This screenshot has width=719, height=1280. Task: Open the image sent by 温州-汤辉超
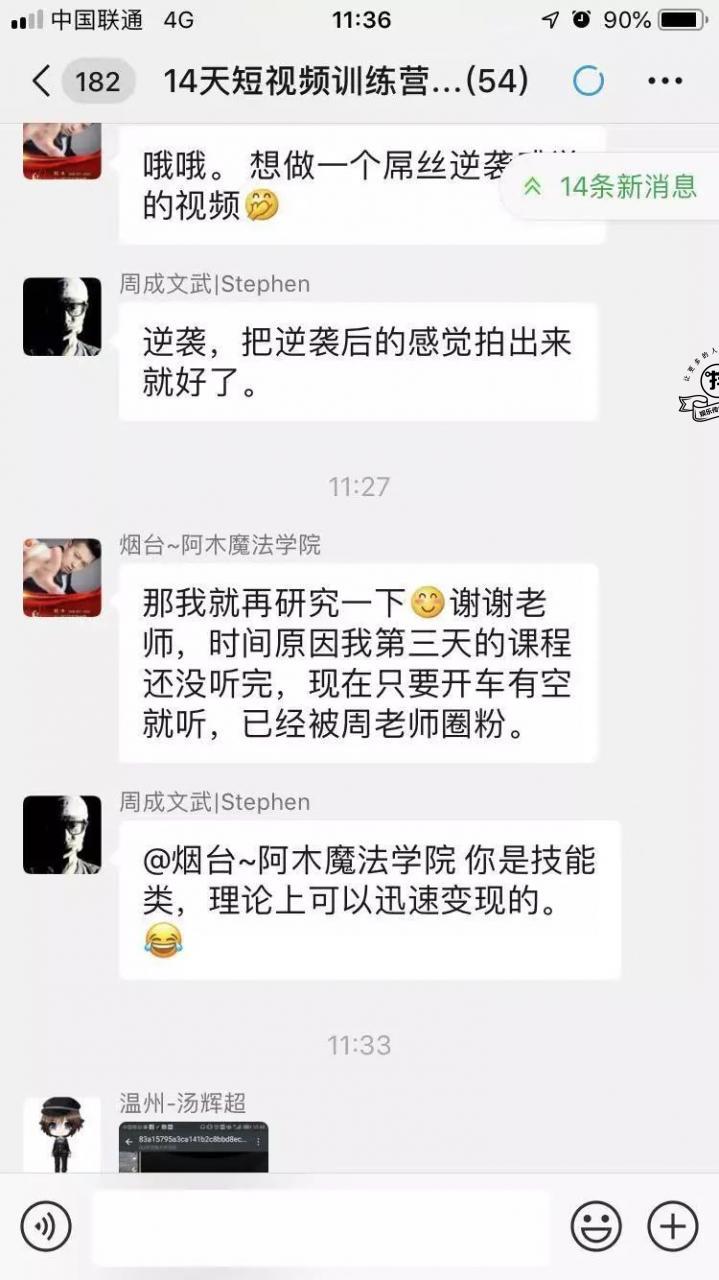(x=193, y=1147)
